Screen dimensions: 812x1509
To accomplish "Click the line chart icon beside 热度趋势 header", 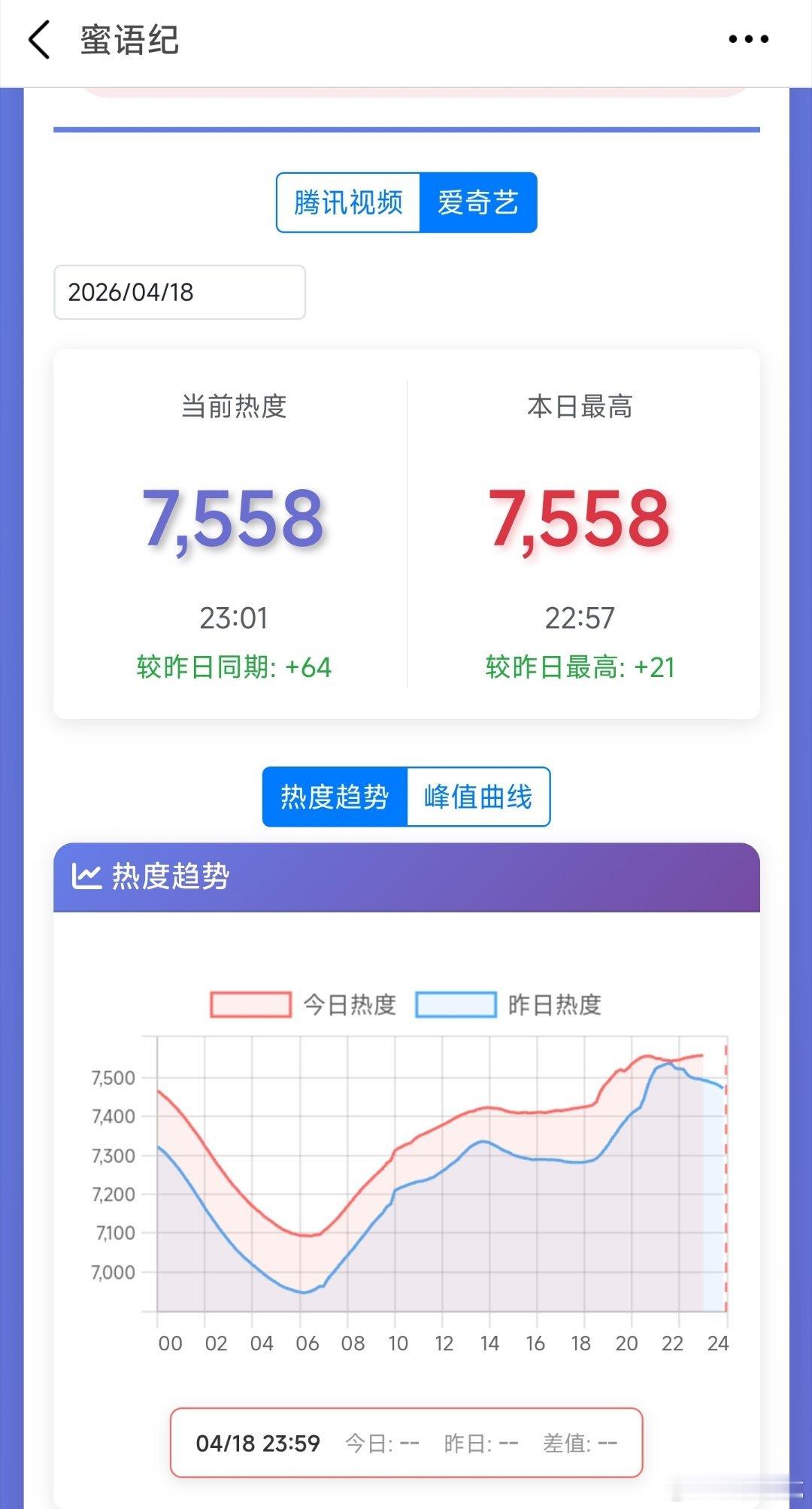I will (x=89, y=873).
